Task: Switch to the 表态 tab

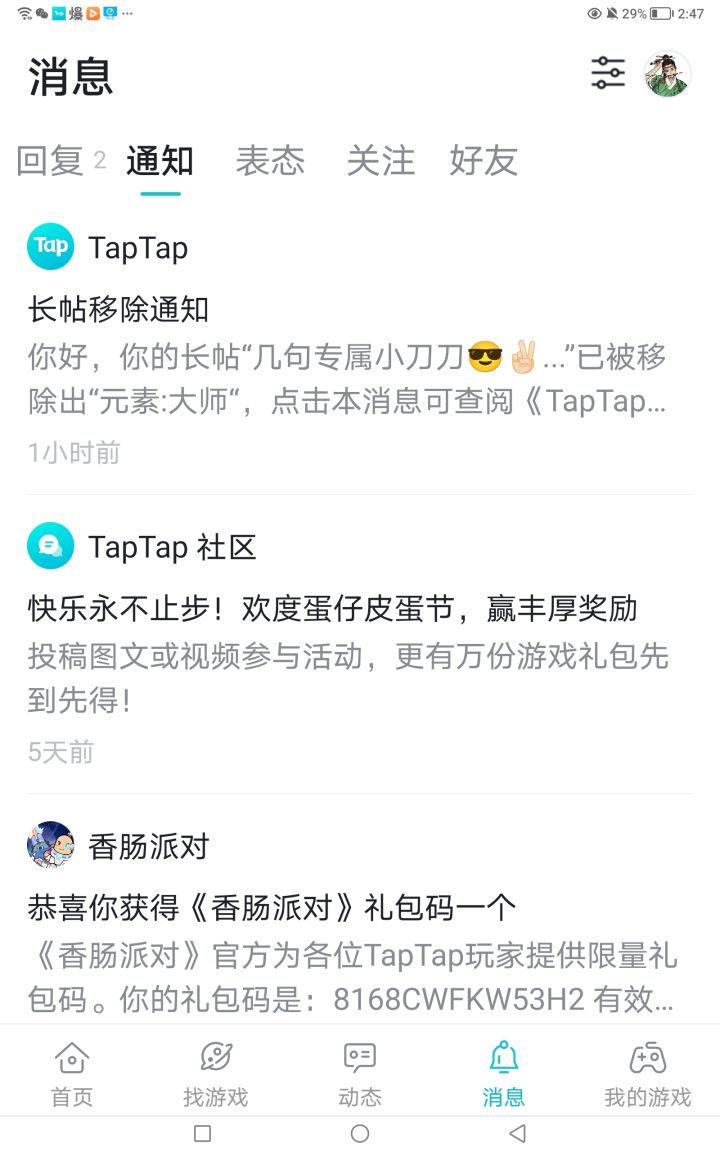Action: click(x=270, y=161)
